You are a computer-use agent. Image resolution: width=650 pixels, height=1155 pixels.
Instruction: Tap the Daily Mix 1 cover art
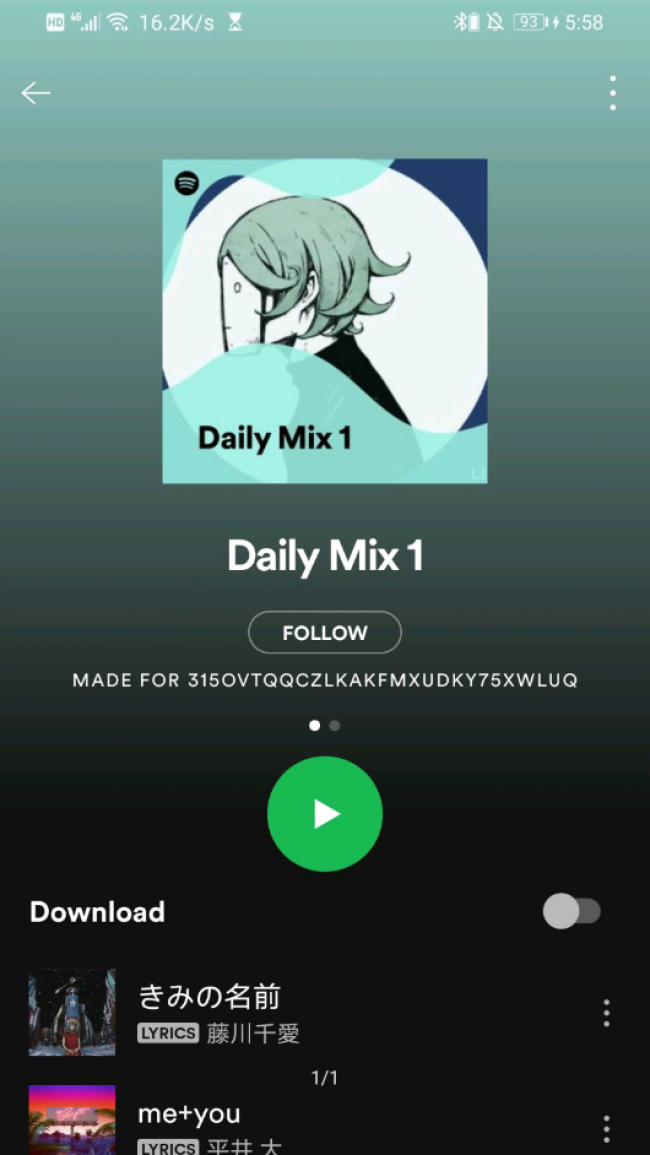coord(325,321)
